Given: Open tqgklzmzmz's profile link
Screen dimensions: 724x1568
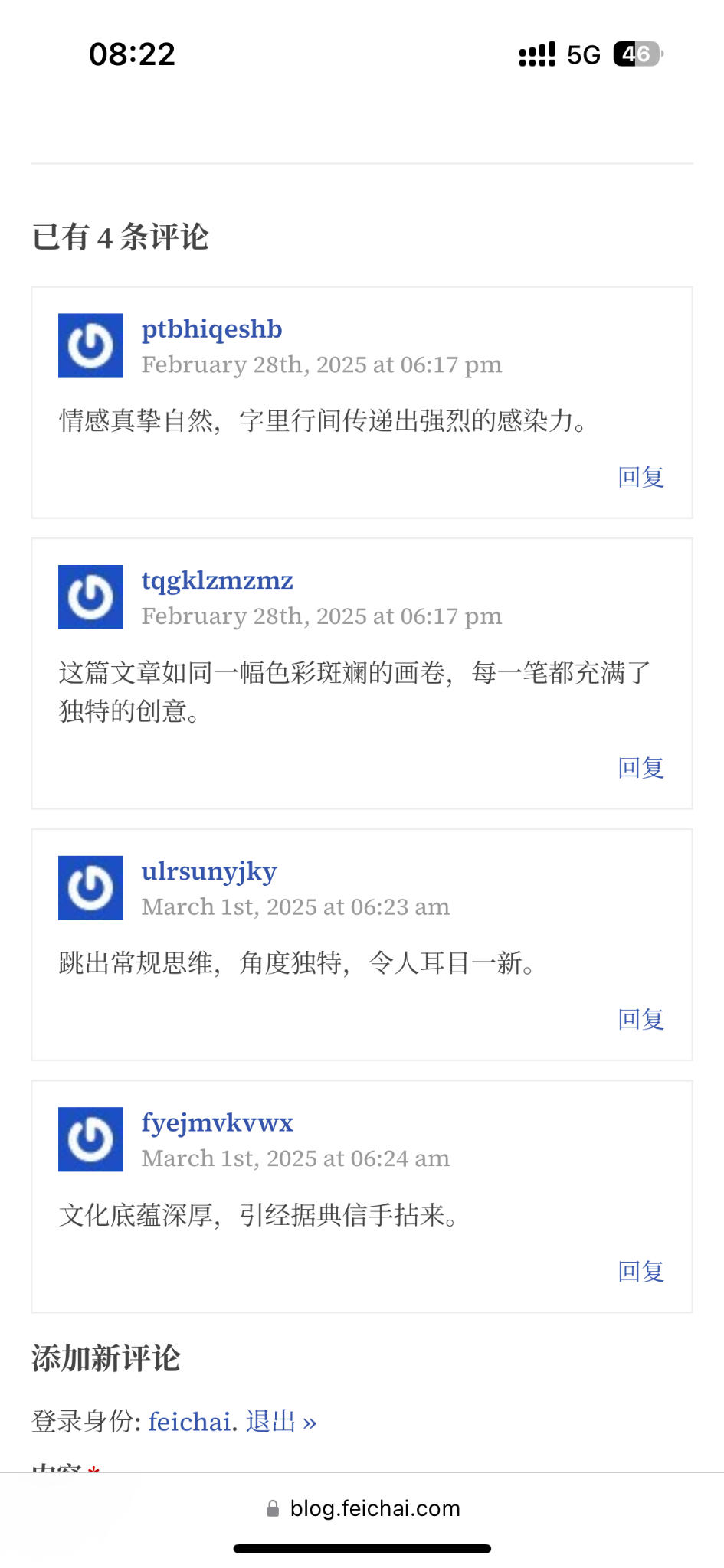Looking at the screenshot, I should [217, 581].
